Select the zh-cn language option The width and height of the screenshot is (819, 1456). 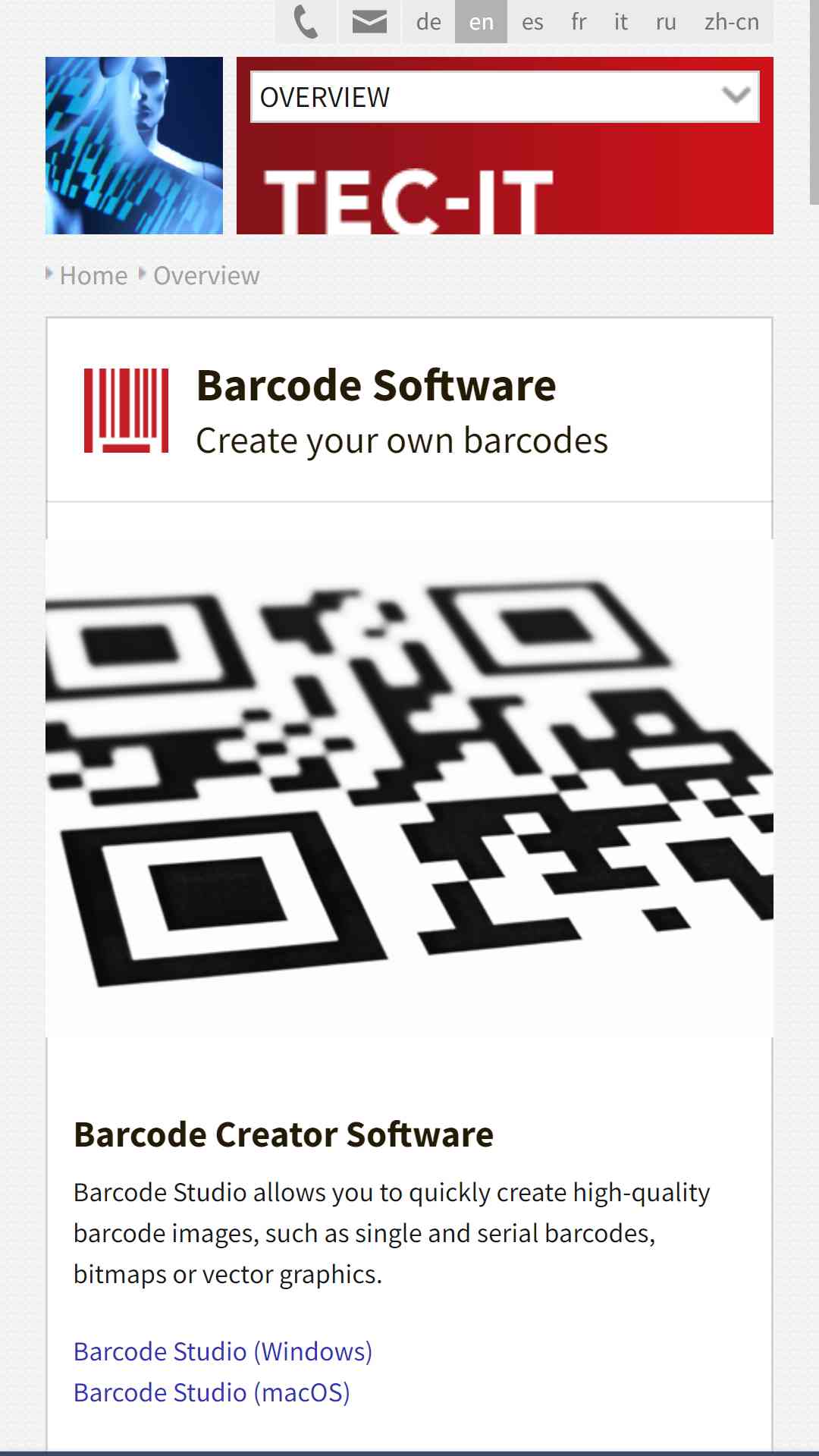[732, 21]
